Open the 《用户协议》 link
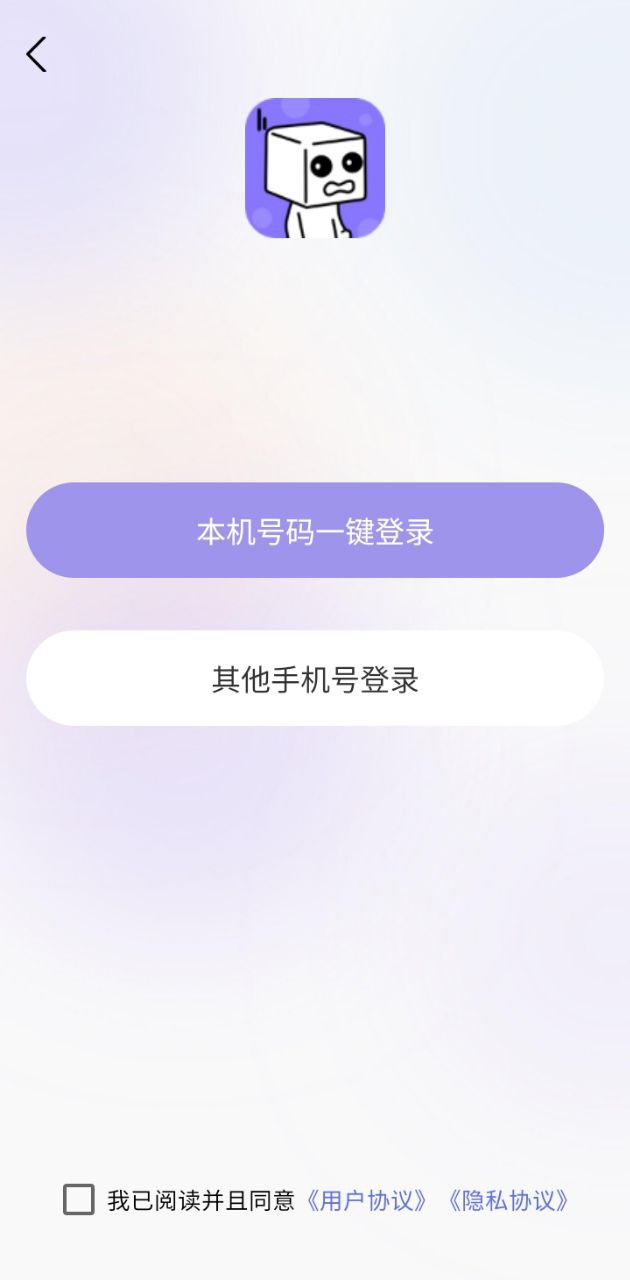This screenshot has height=1280, width=630. (367, 1200)
